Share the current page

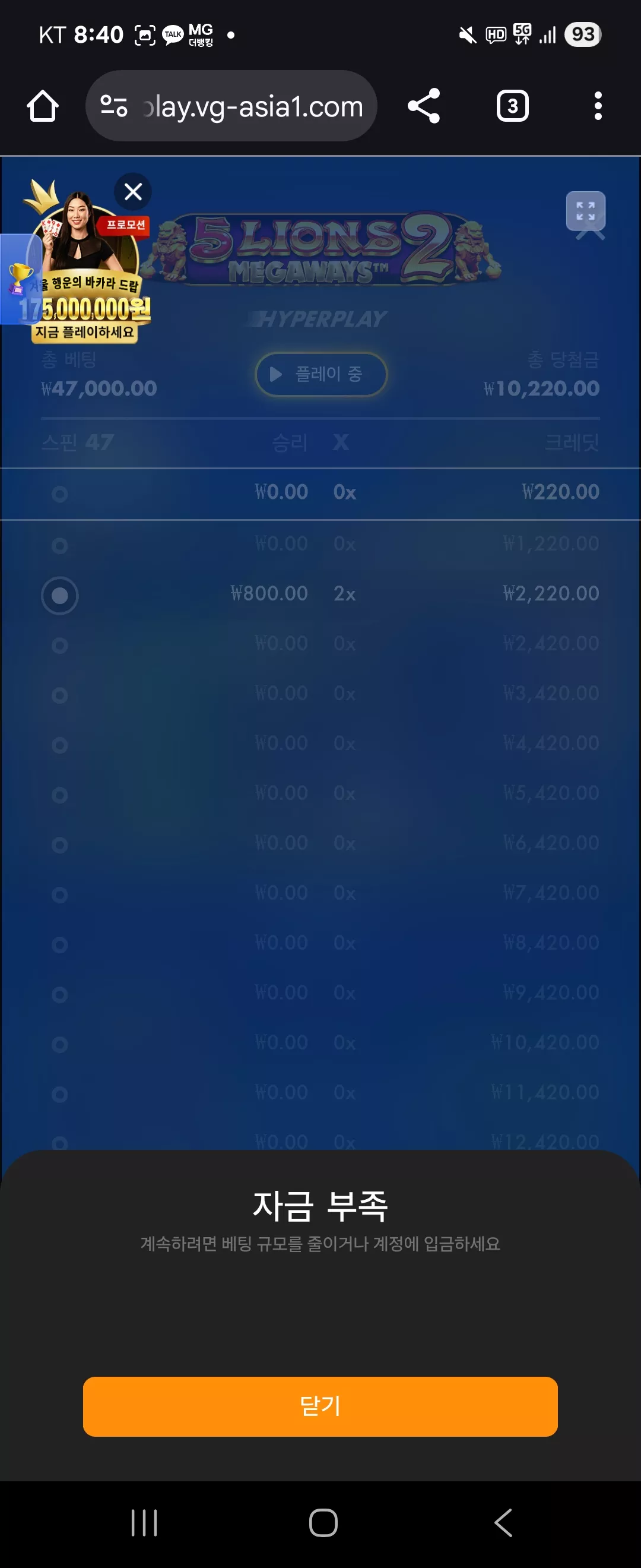pos(424,106)
